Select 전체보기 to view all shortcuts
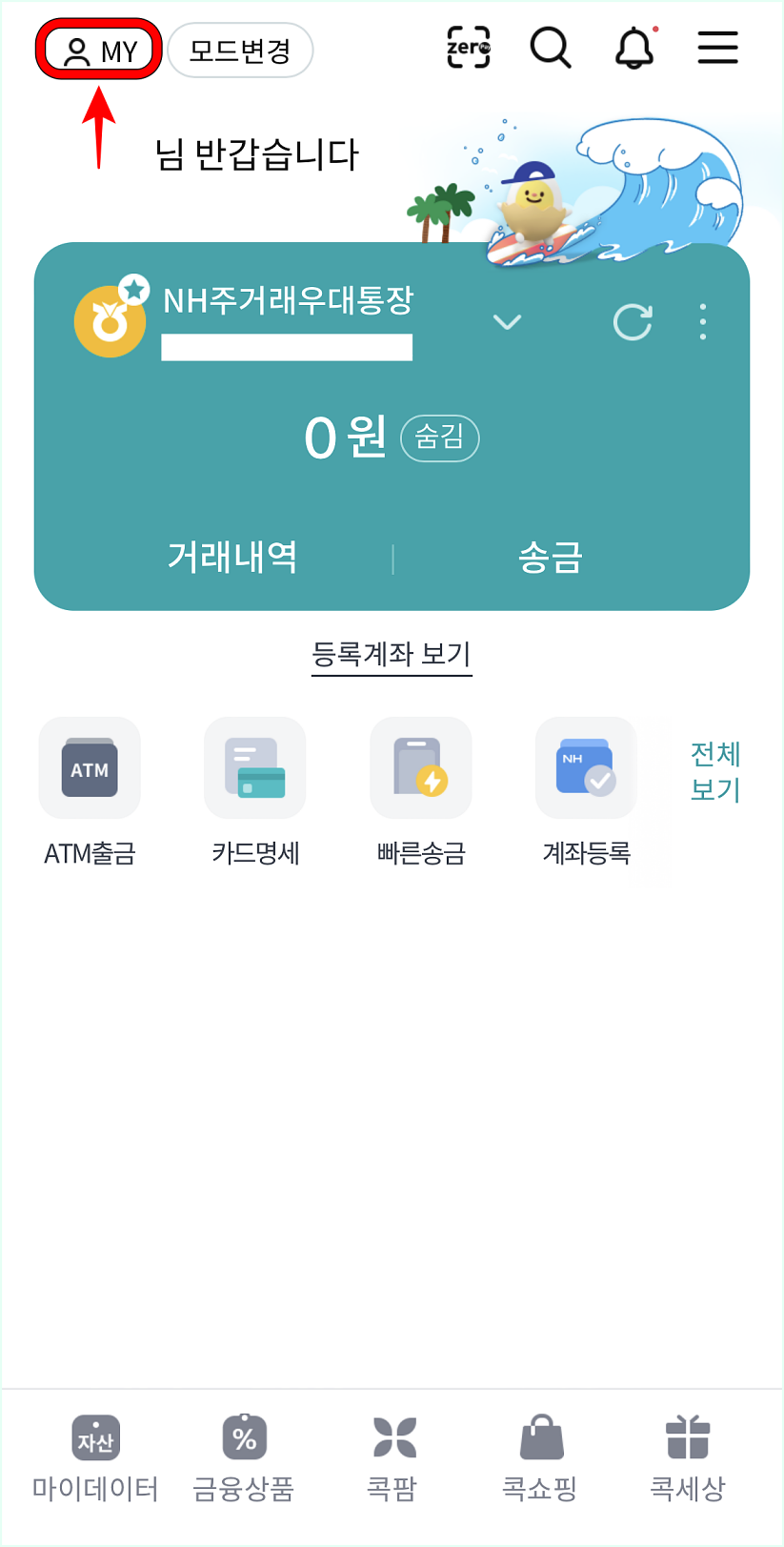 714,773
